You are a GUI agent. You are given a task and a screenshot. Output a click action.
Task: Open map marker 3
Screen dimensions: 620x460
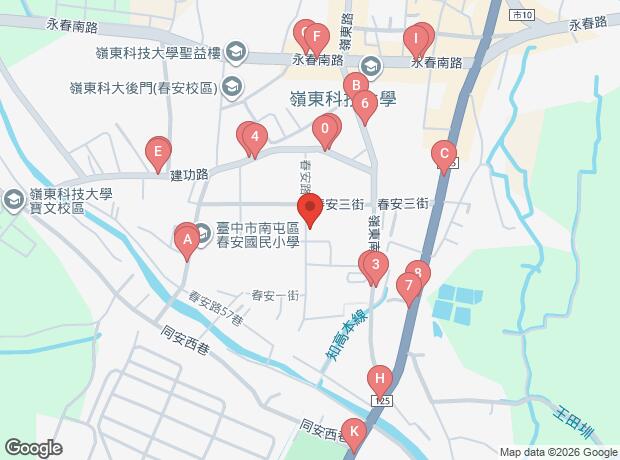(x=374, y=265)
